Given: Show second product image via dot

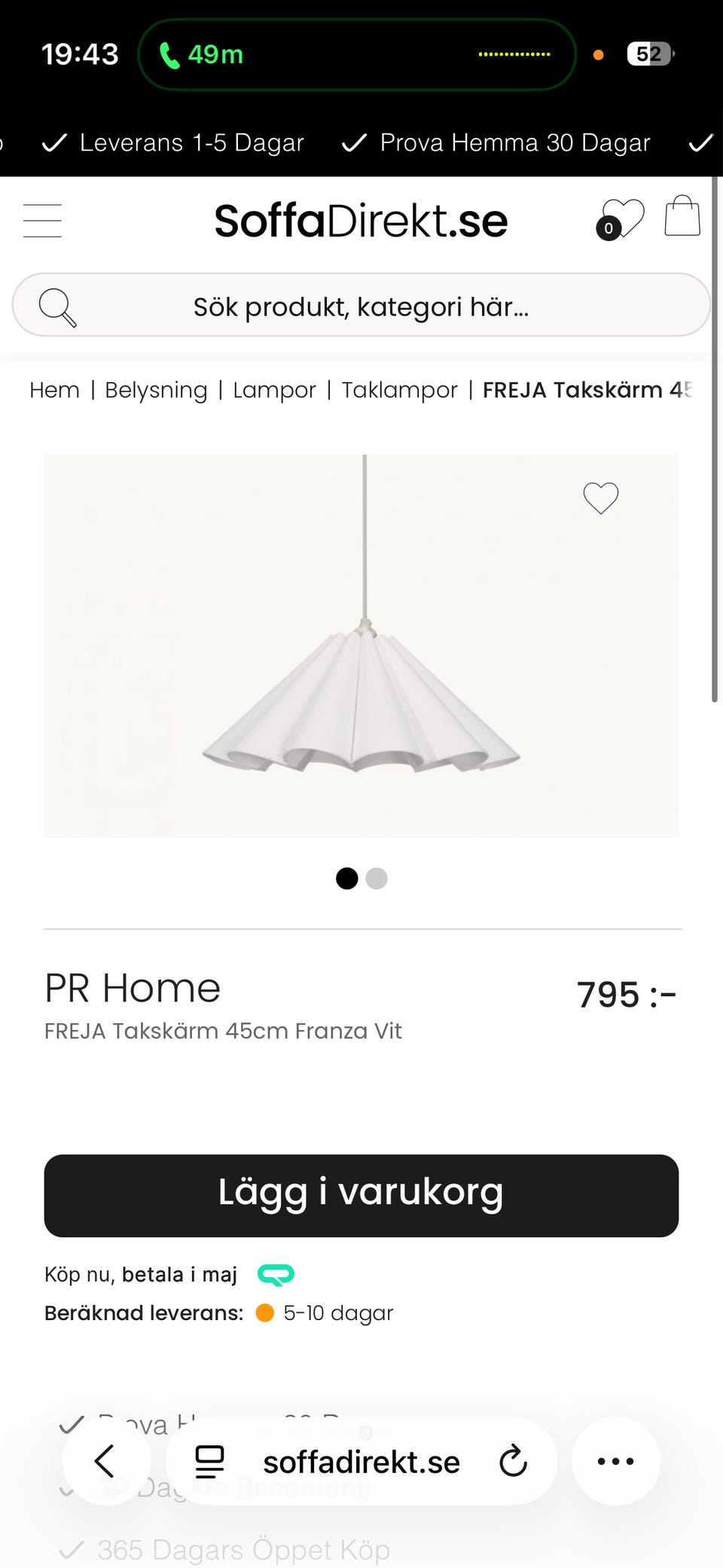Looking at the screenshot, I should 377,879.
